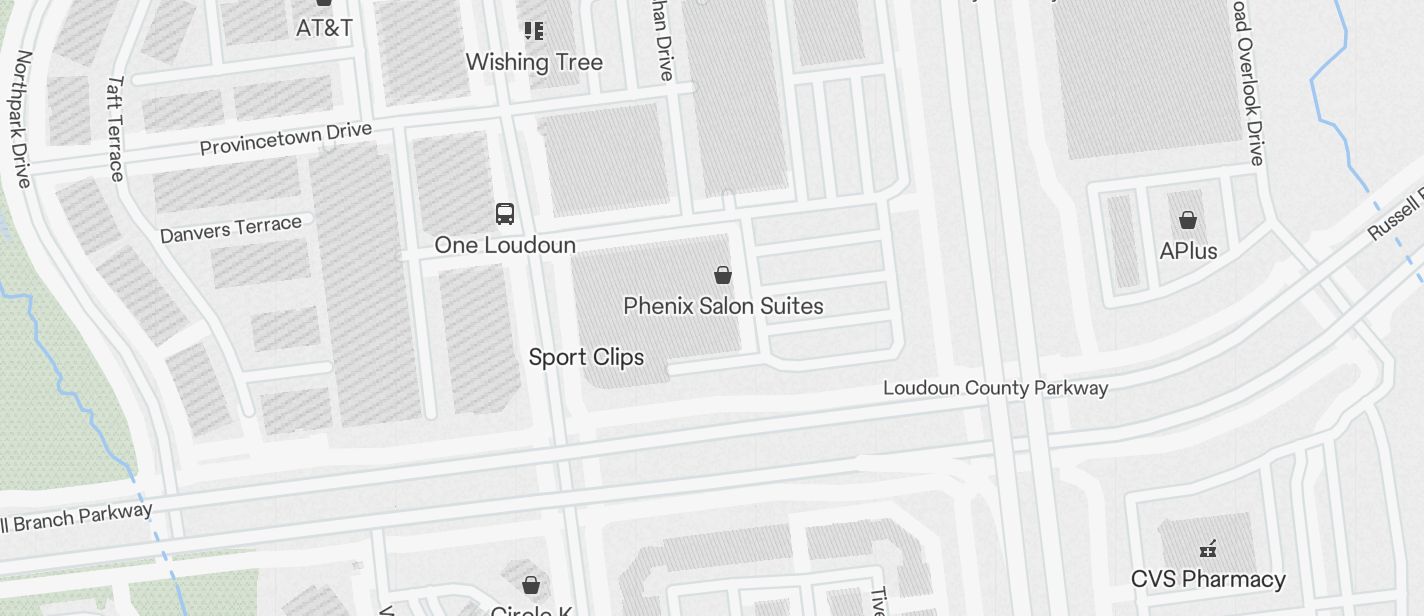Select the Sport Clips place label

pos(586,357)
